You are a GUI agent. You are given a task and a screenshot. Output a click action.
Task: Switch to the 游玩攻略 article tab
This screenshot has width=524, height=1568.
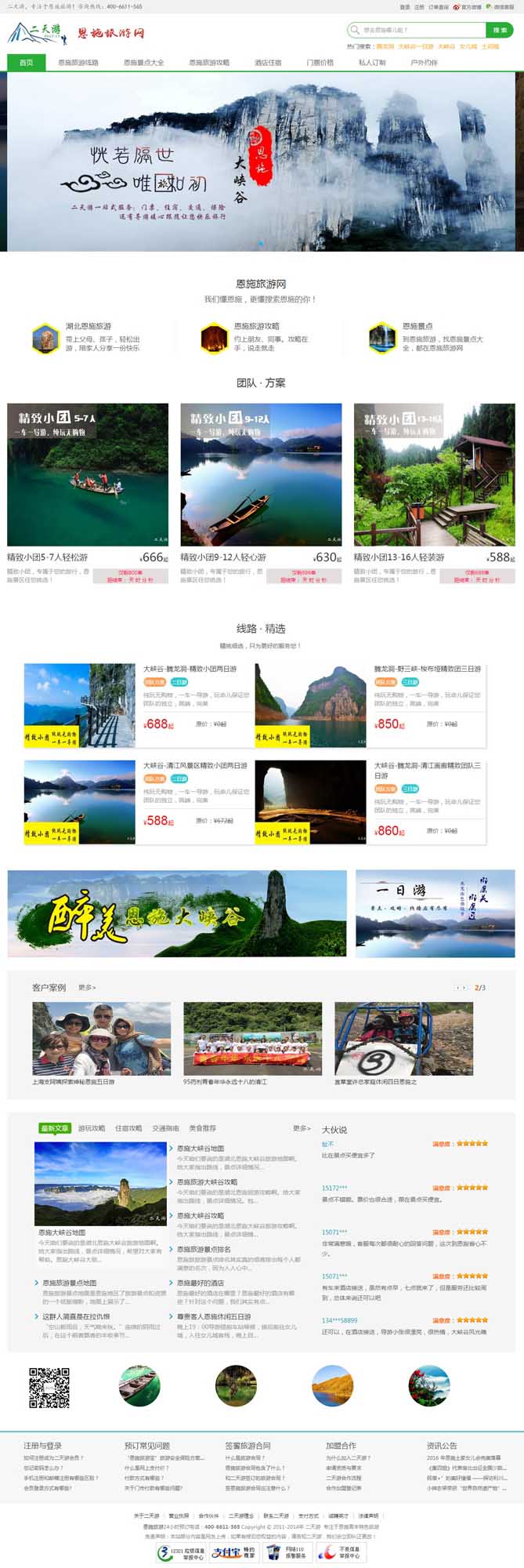pos(92,1128)
